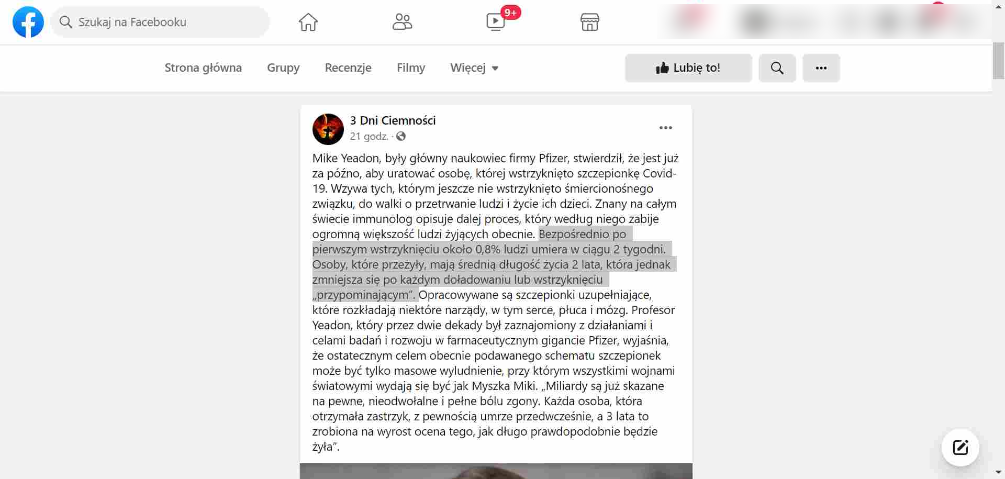Screen dimensions: 1005x479
Task: Go to the home feed icon
Action: click(308, 22)
